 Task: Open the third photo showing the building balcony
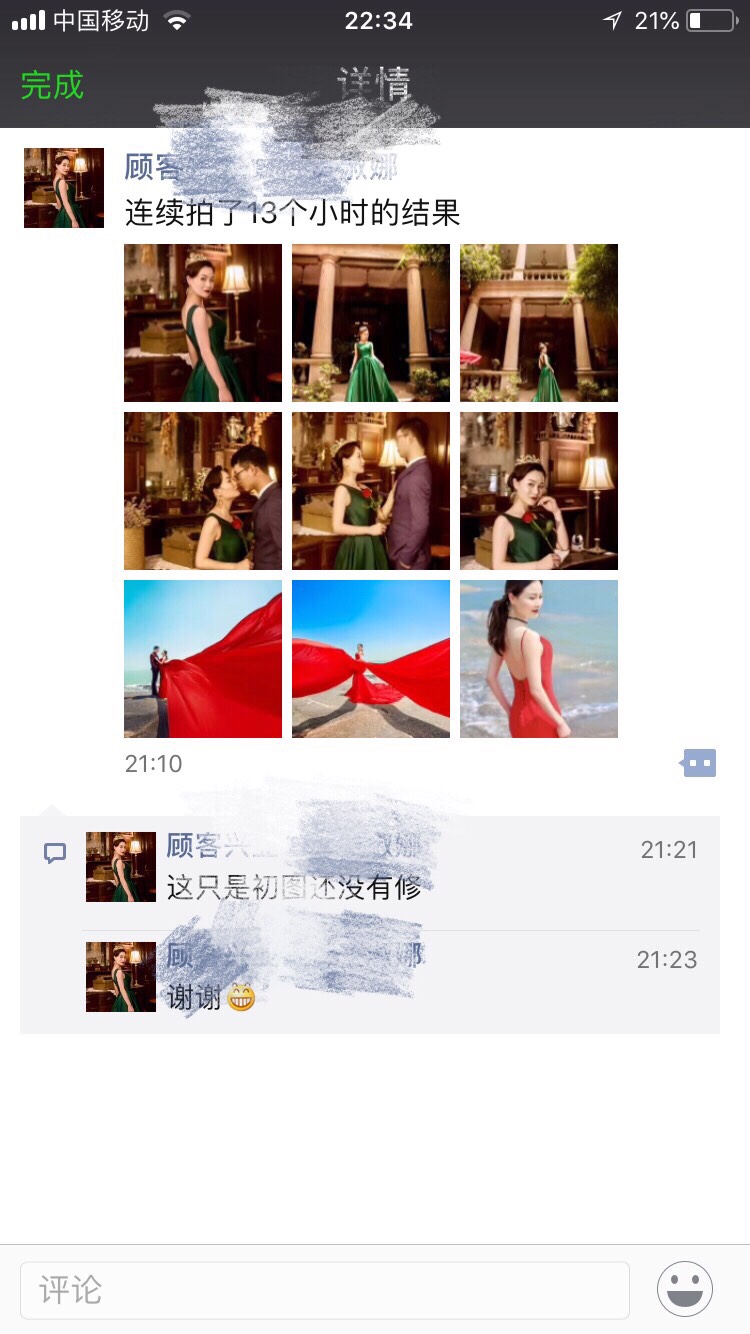[539, 323]
